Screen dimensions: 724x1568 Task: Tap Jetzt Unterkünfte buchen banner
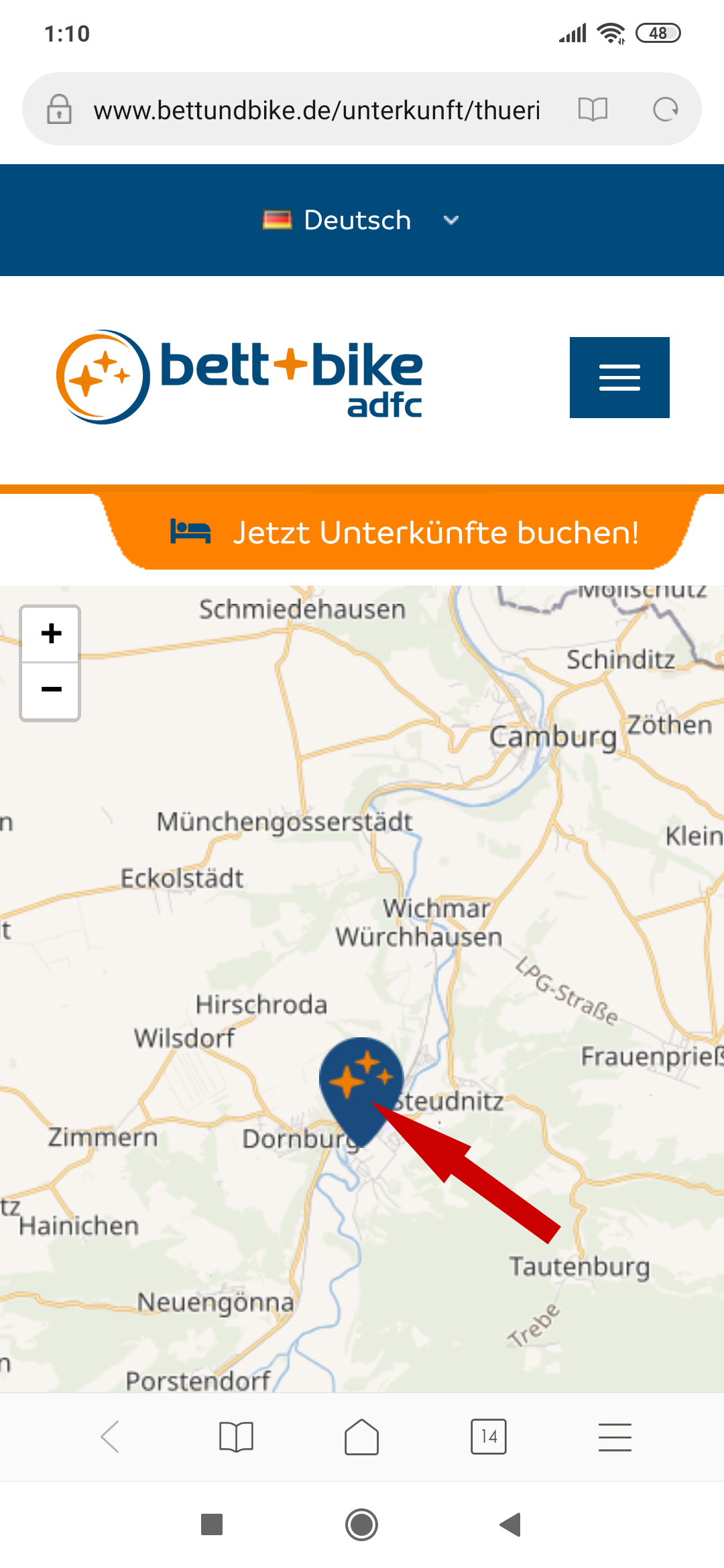(x=402, y=533)
